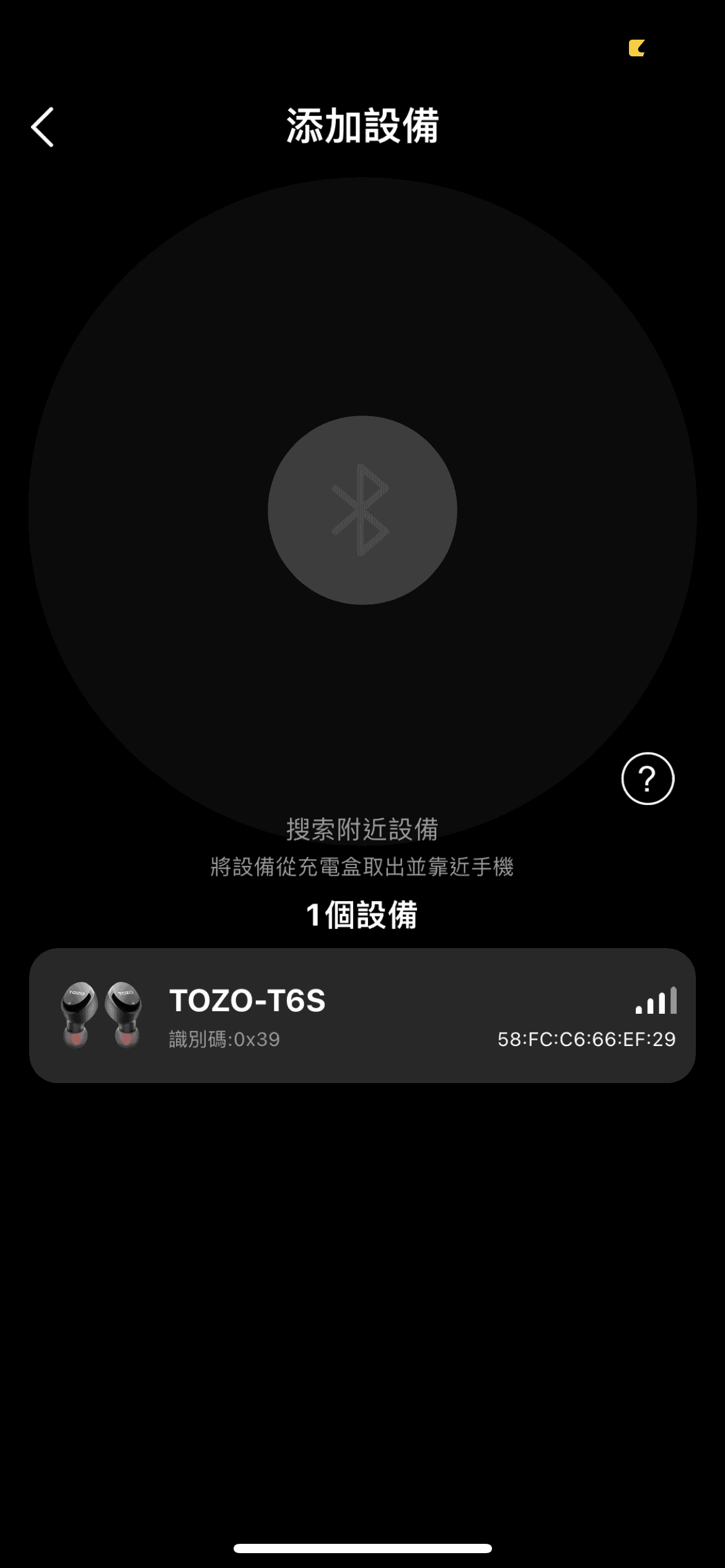Tap the back chevron to exit device search
This screenshot has width=725, height=1568.
tap(43, 126)
